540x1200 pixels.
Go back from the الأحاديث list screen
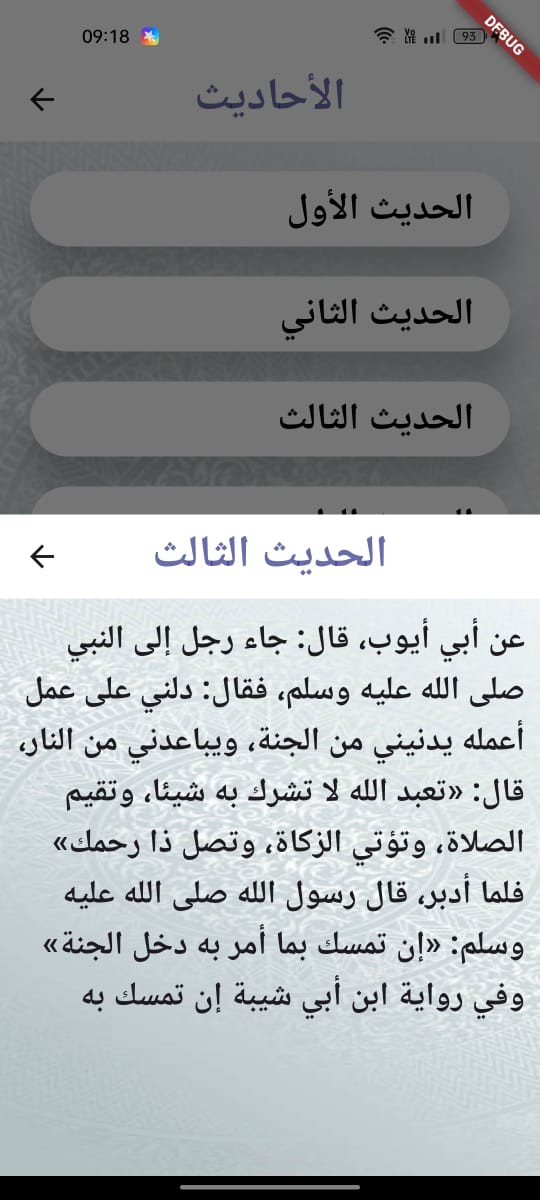[42, 98]
